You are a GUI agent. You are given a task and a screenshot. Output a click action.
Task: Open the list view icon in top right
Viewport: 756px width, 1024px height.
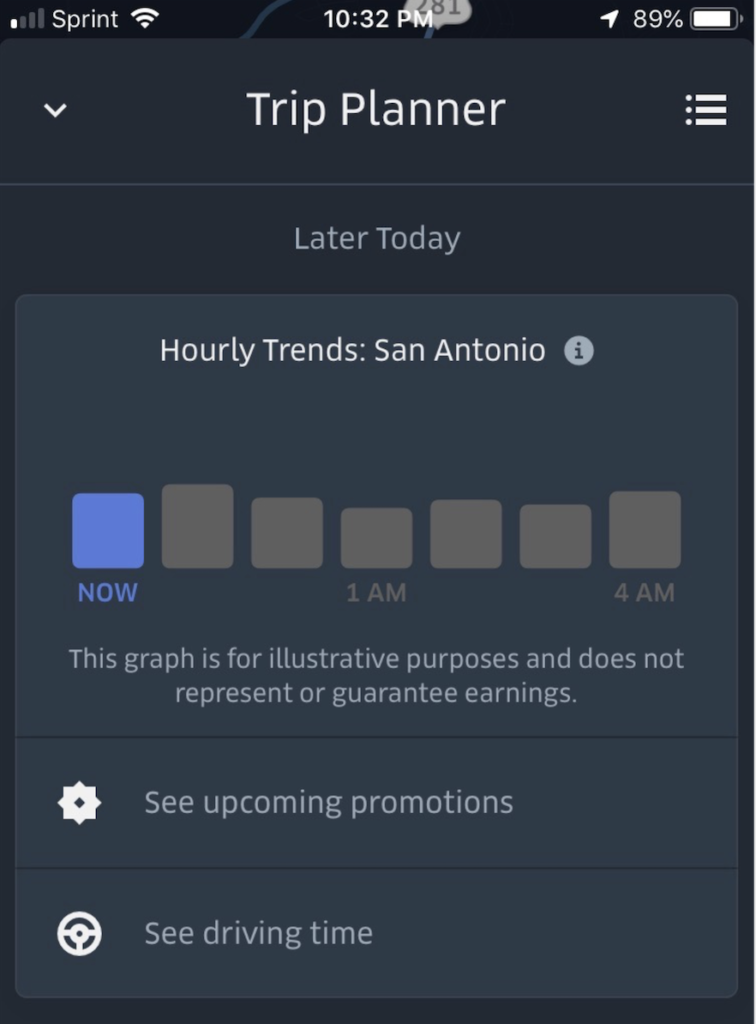[x=706, y=110]
